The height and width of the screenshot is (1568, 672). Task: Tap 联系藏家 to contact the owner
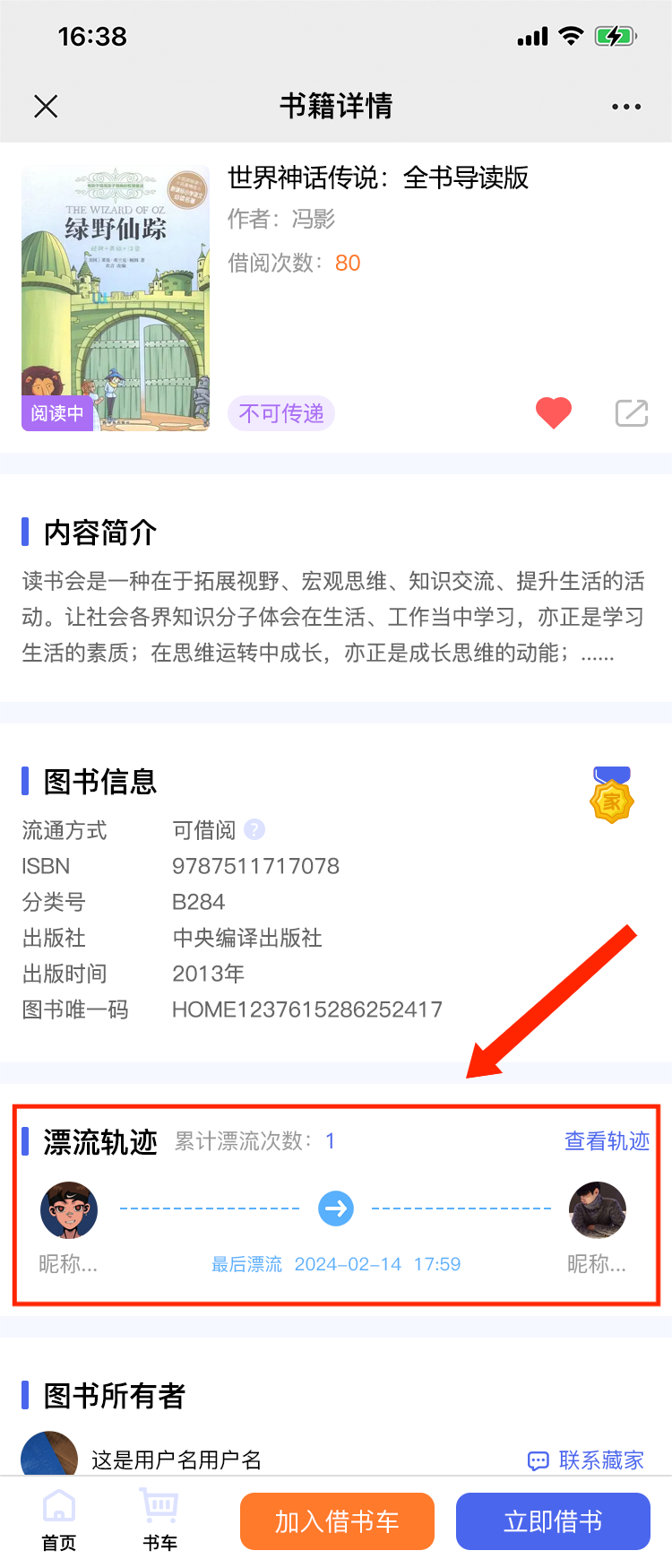587,1460
